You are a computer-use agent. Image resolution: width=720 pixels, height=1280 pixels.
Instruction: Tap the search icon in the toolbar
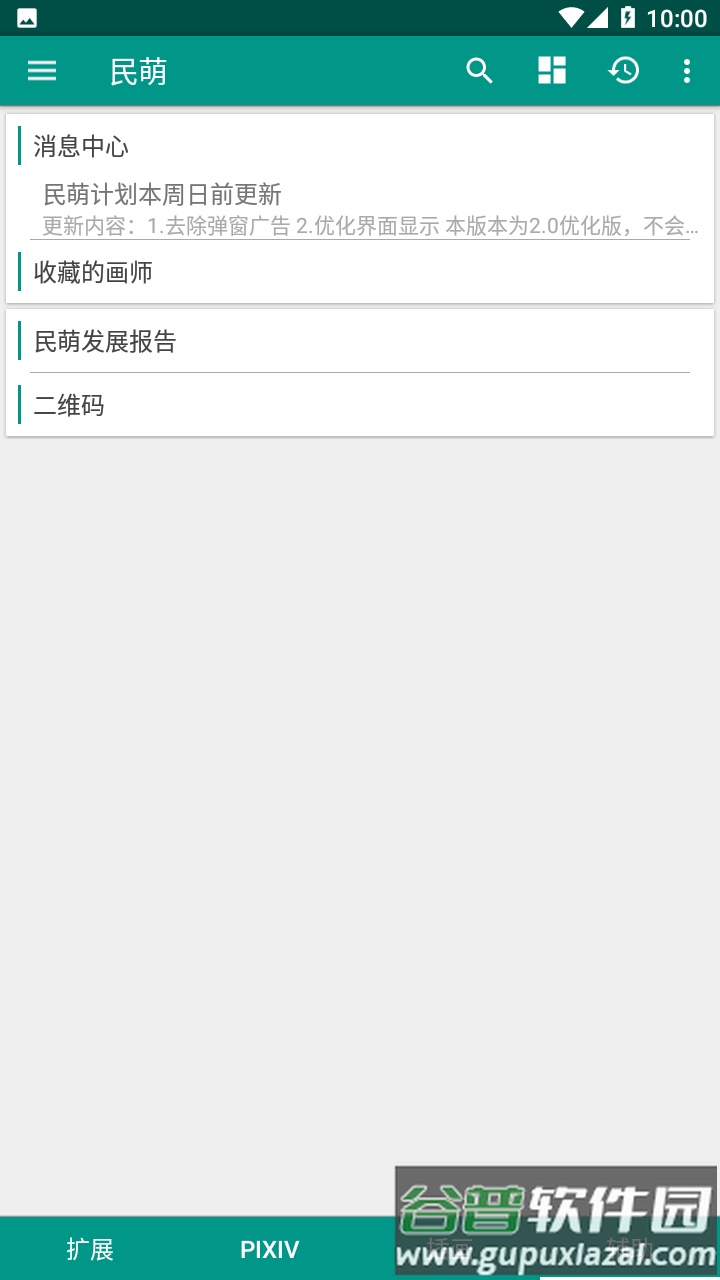click(x=479, y=70)
